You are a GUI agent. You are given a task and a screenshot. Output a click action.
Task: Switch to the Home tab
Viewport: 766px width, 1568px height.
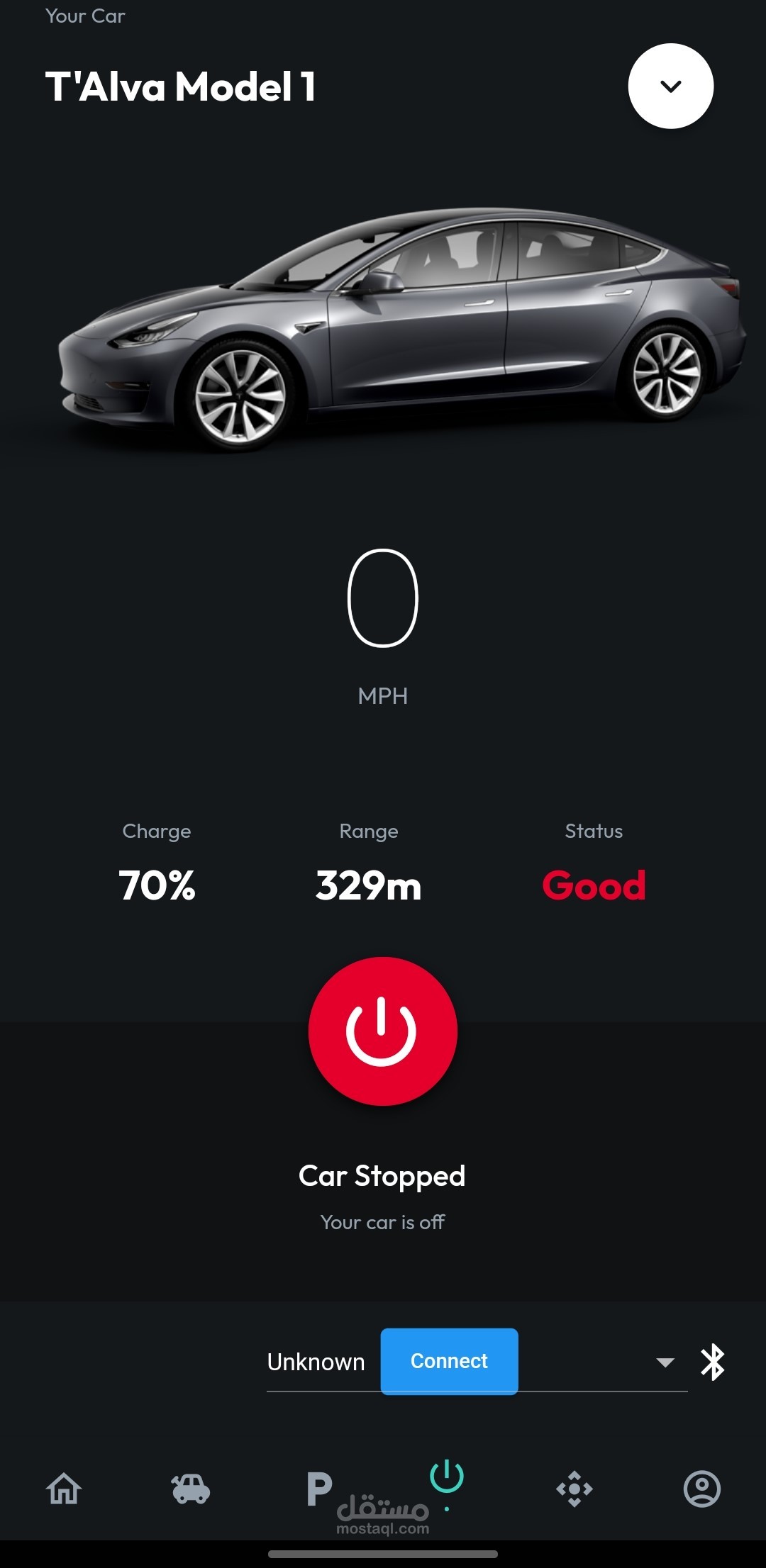[x=64, y=1489]
